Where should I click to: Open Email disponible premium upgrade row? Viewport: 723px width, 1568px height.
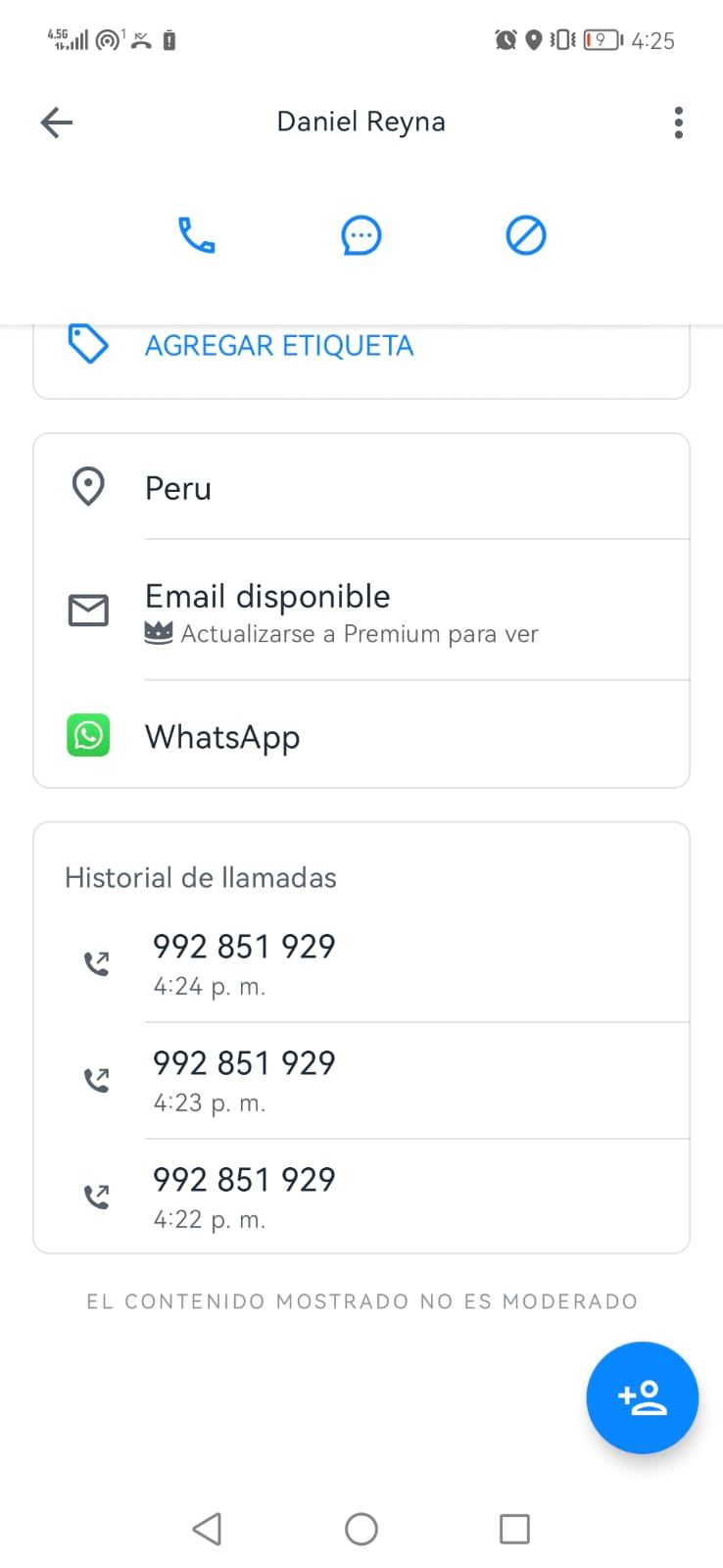tap(361, 611)
